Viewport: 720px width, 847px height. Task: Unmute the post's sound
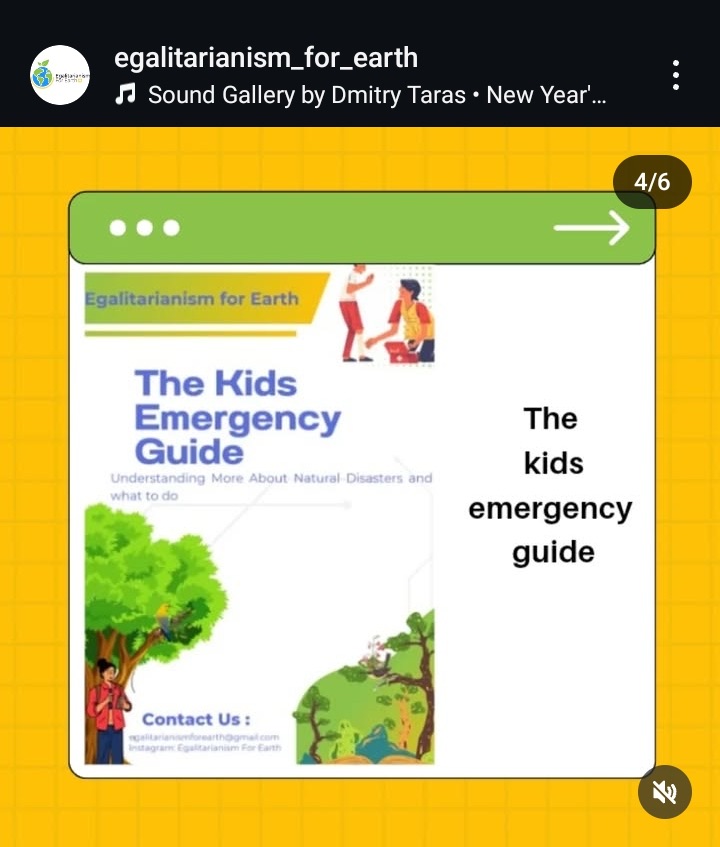pos(664,792)
